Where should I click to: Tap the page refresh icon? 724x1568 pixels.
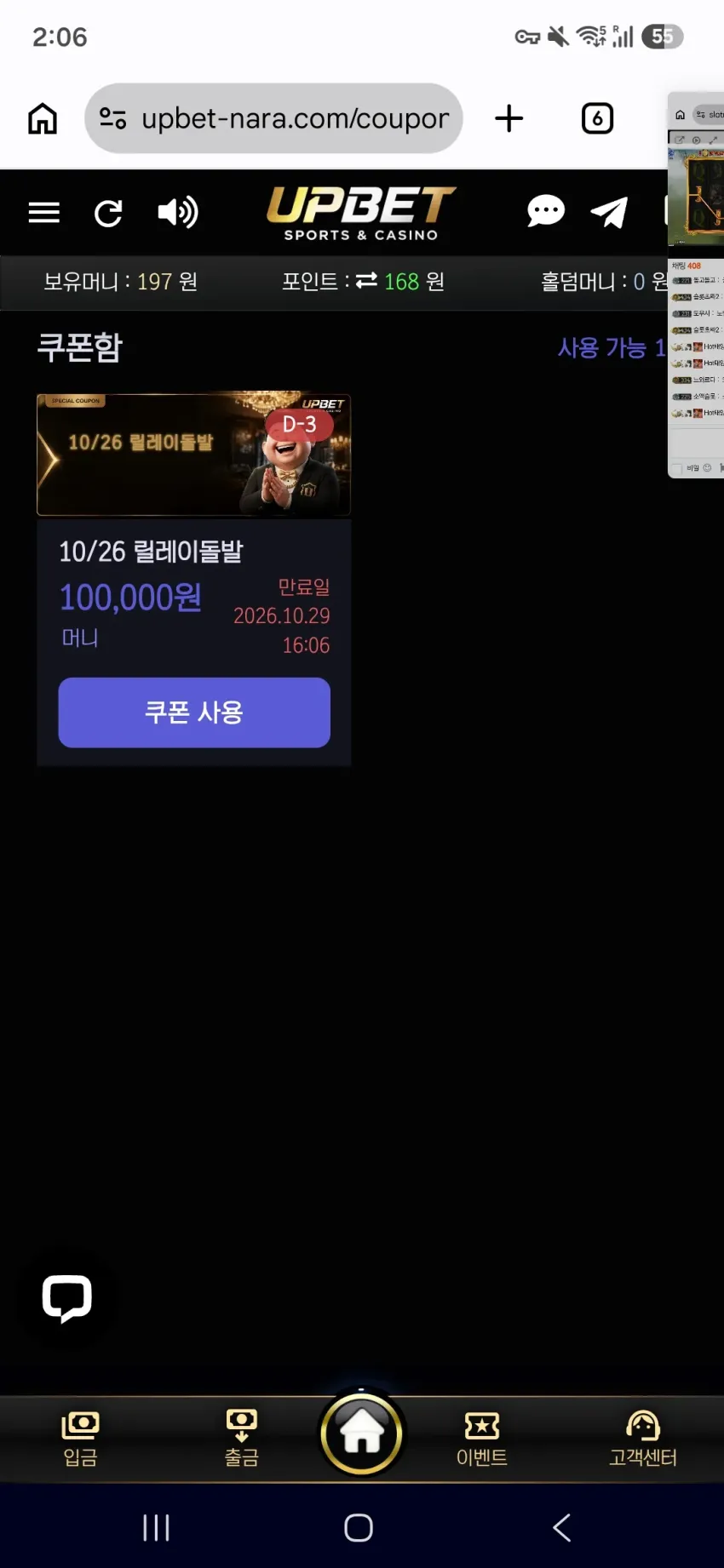(x=108, y=213)
